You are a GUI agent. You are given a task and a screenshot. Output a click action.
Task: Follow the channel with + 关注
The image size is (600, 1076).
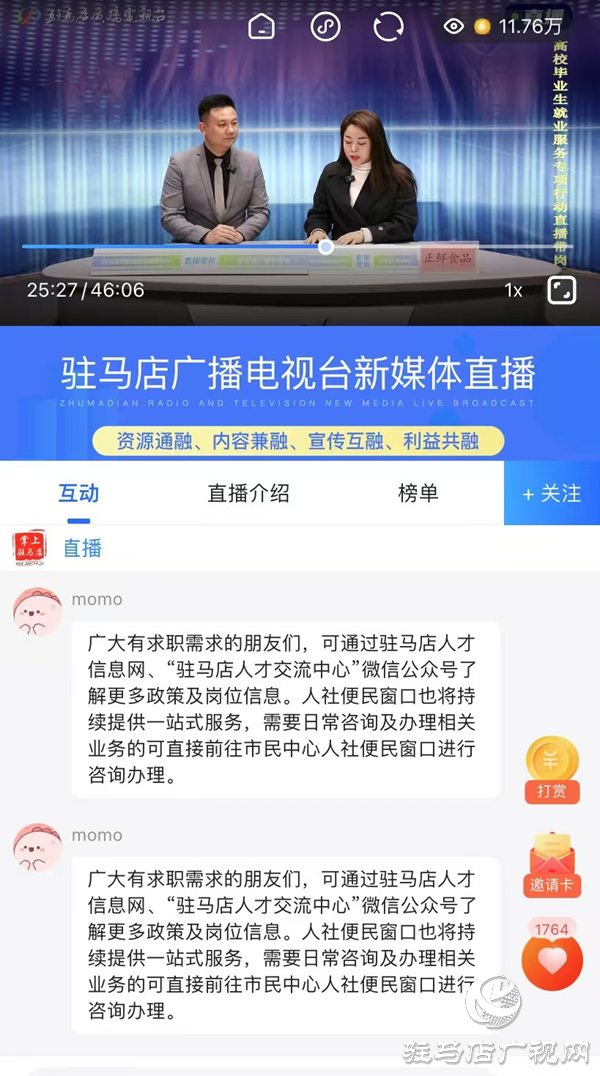551,493
